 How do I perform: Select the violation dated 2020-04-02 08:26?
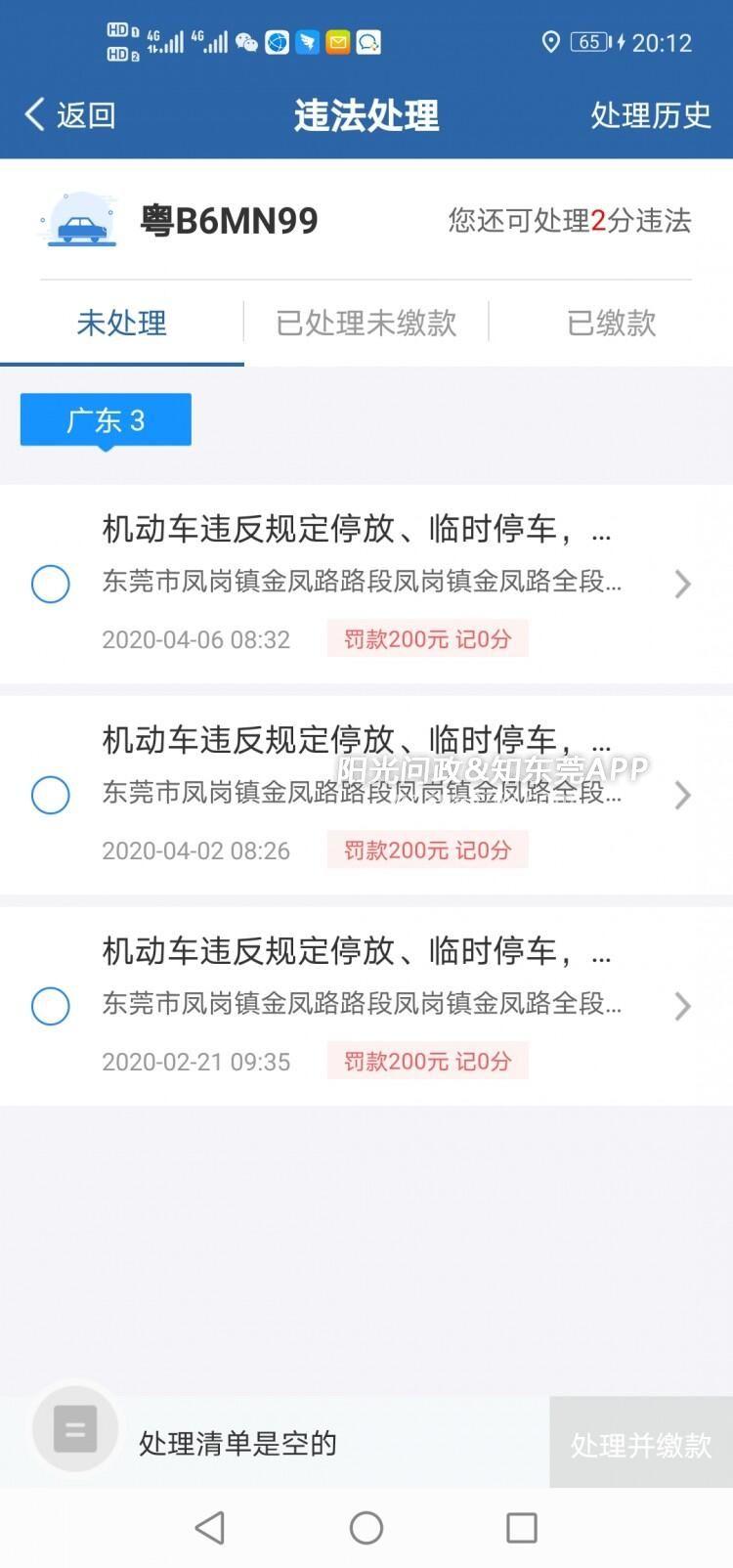(x=51, y=795)
